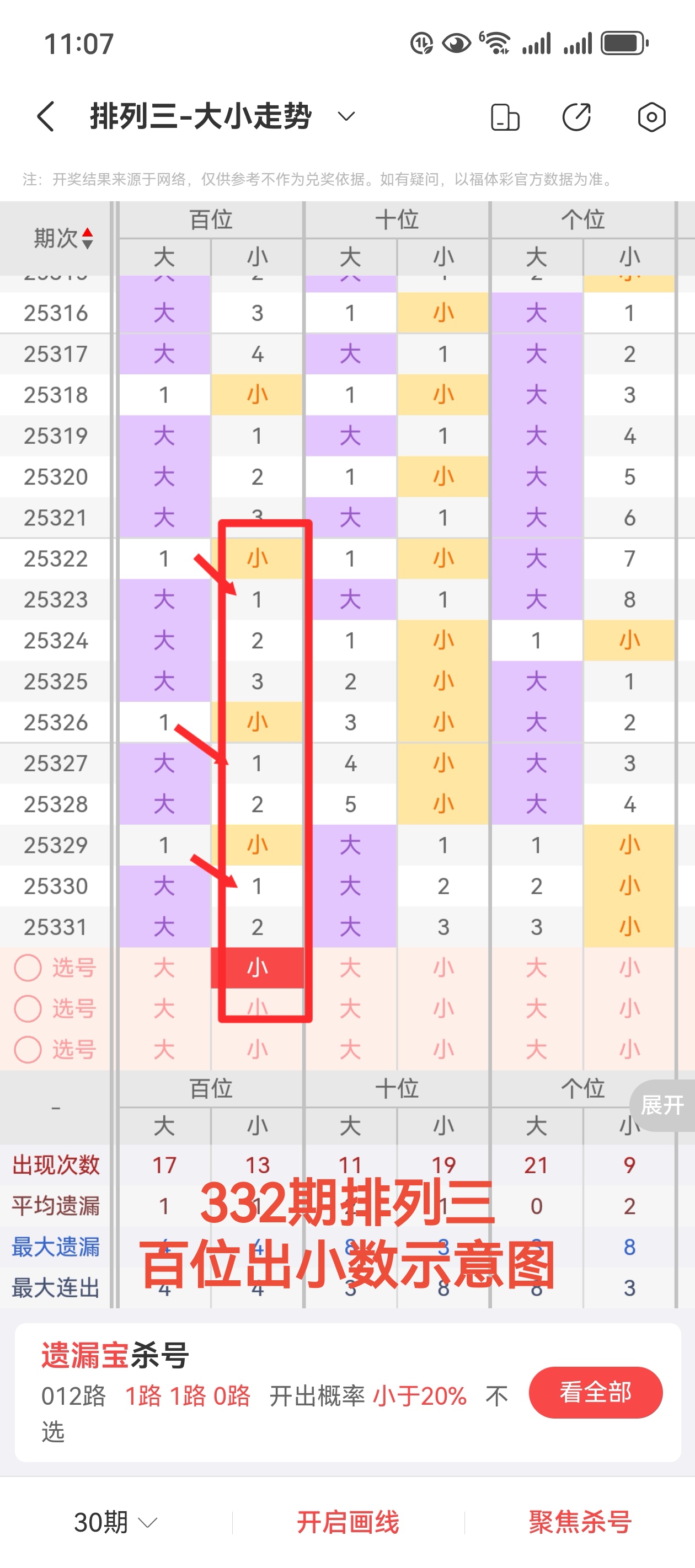Select the third 选号 radio circle
This screenshot has height=1568, width=695.
point(27,1049)
